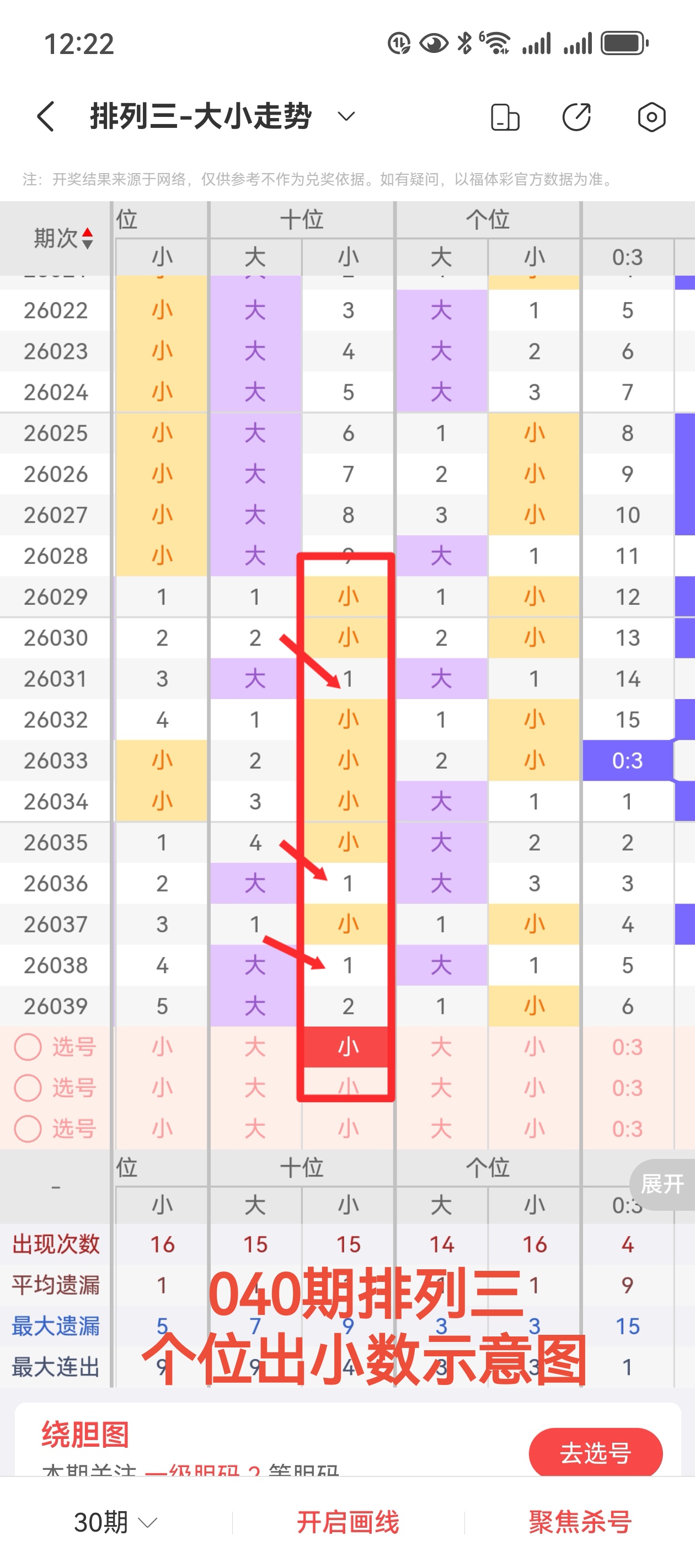The image size is (695, 1568).
Task: Open the 聚焦杀号 feature
Action: (x=579, y=1522)
